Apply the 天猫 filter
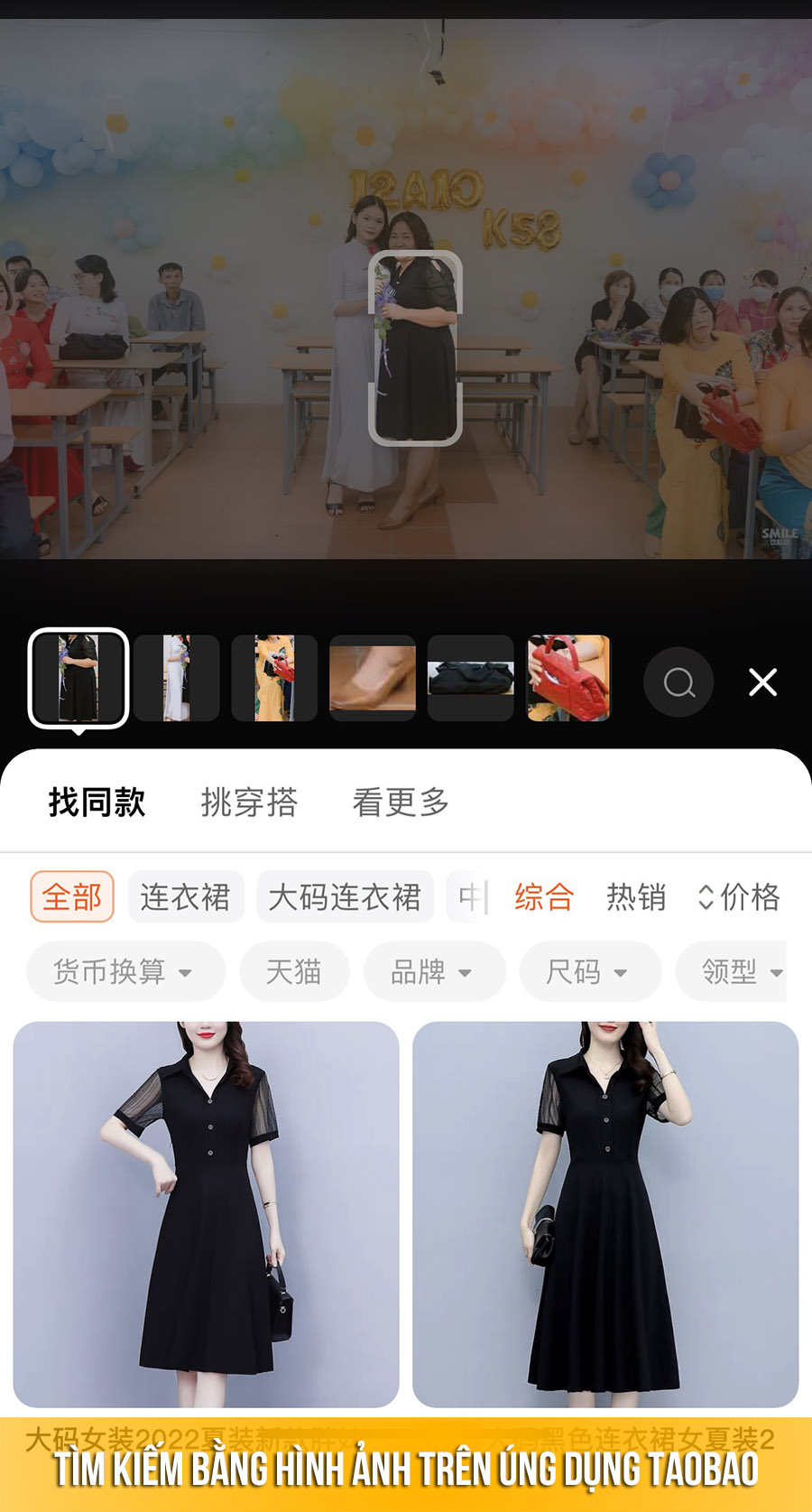Image resolution: width=812 pixels, height=1512 pixels. 294,972
